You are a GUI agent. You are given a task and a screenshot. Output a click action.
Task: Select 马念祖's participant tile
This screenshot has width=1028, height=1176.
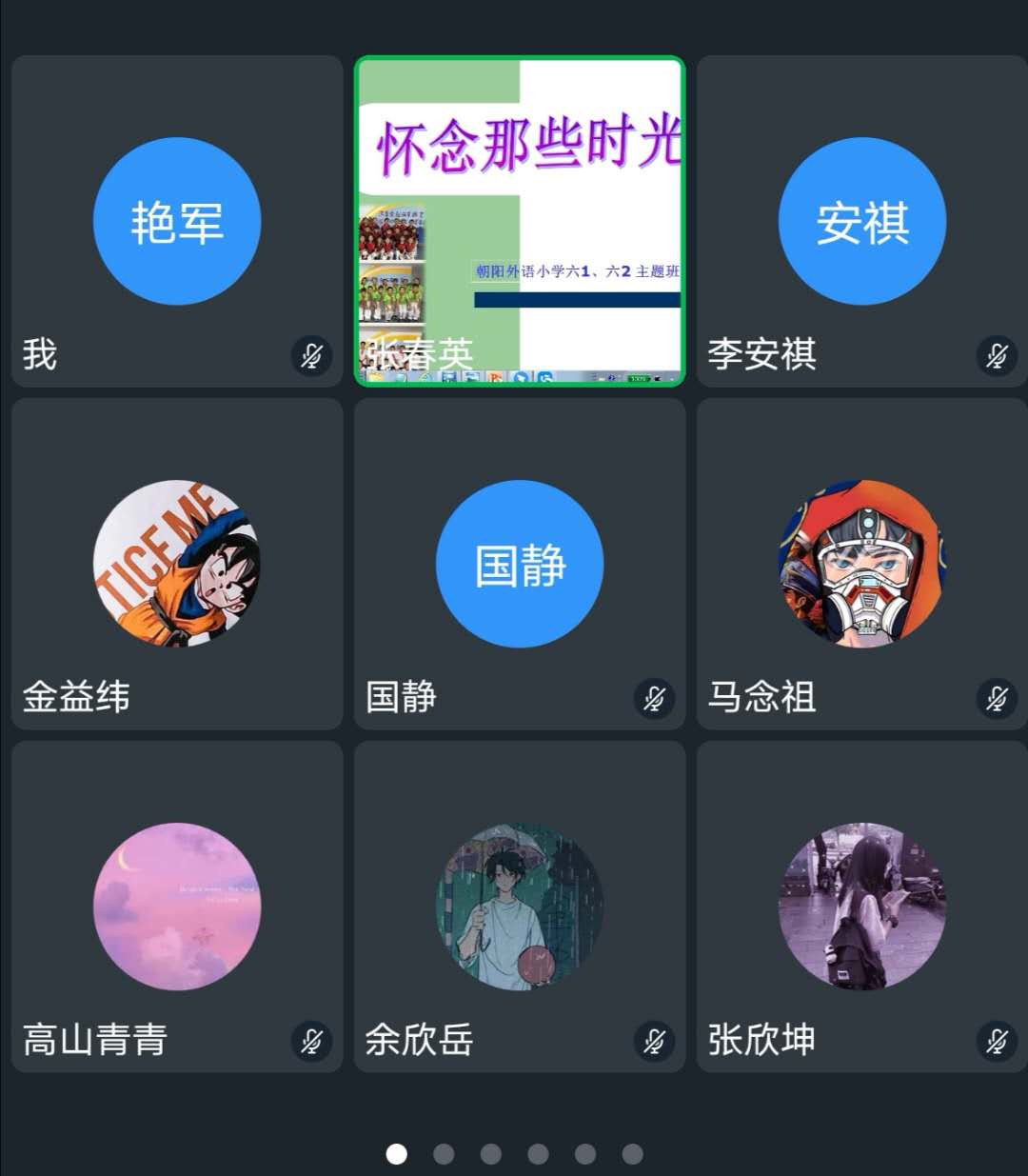[861, 564]
